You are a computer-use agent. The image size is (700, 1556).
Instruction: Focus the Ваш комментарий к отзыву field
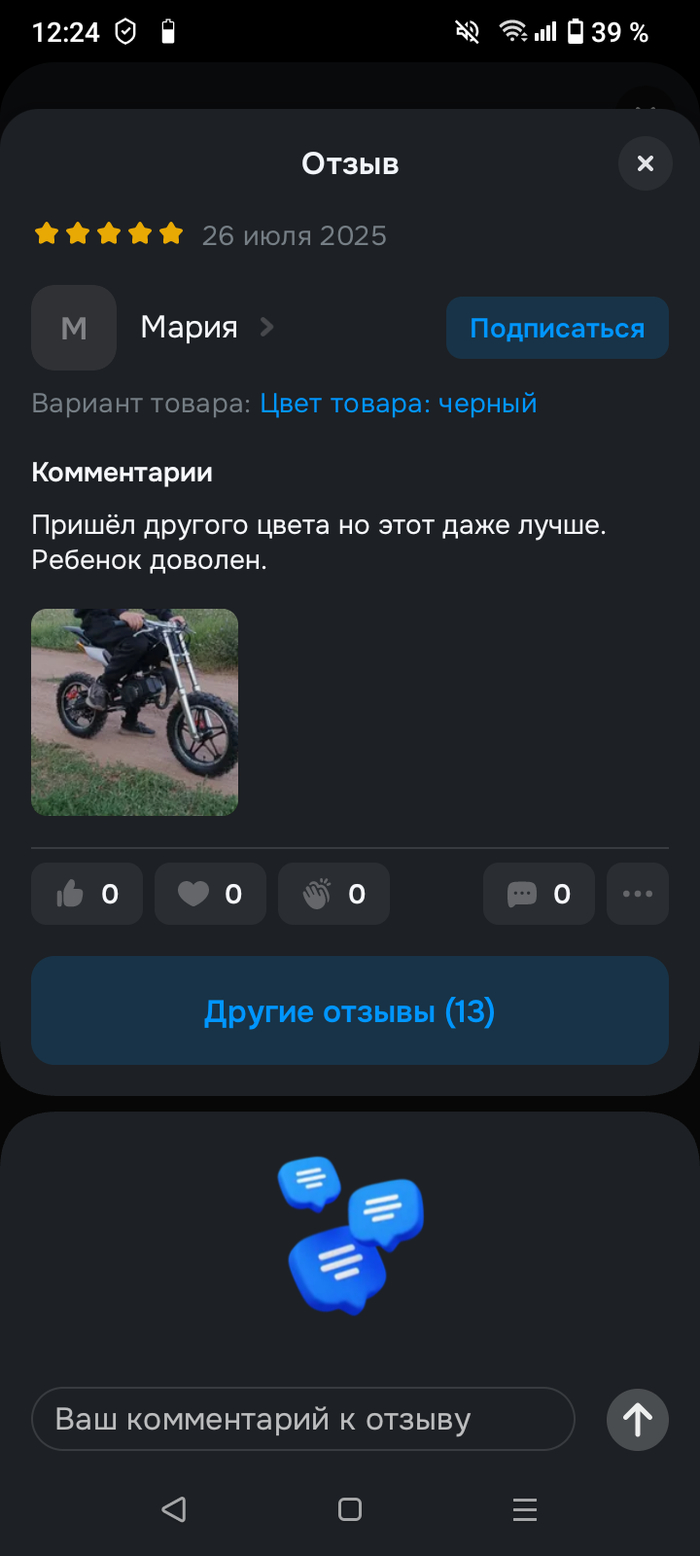(x=303, y=1418)
